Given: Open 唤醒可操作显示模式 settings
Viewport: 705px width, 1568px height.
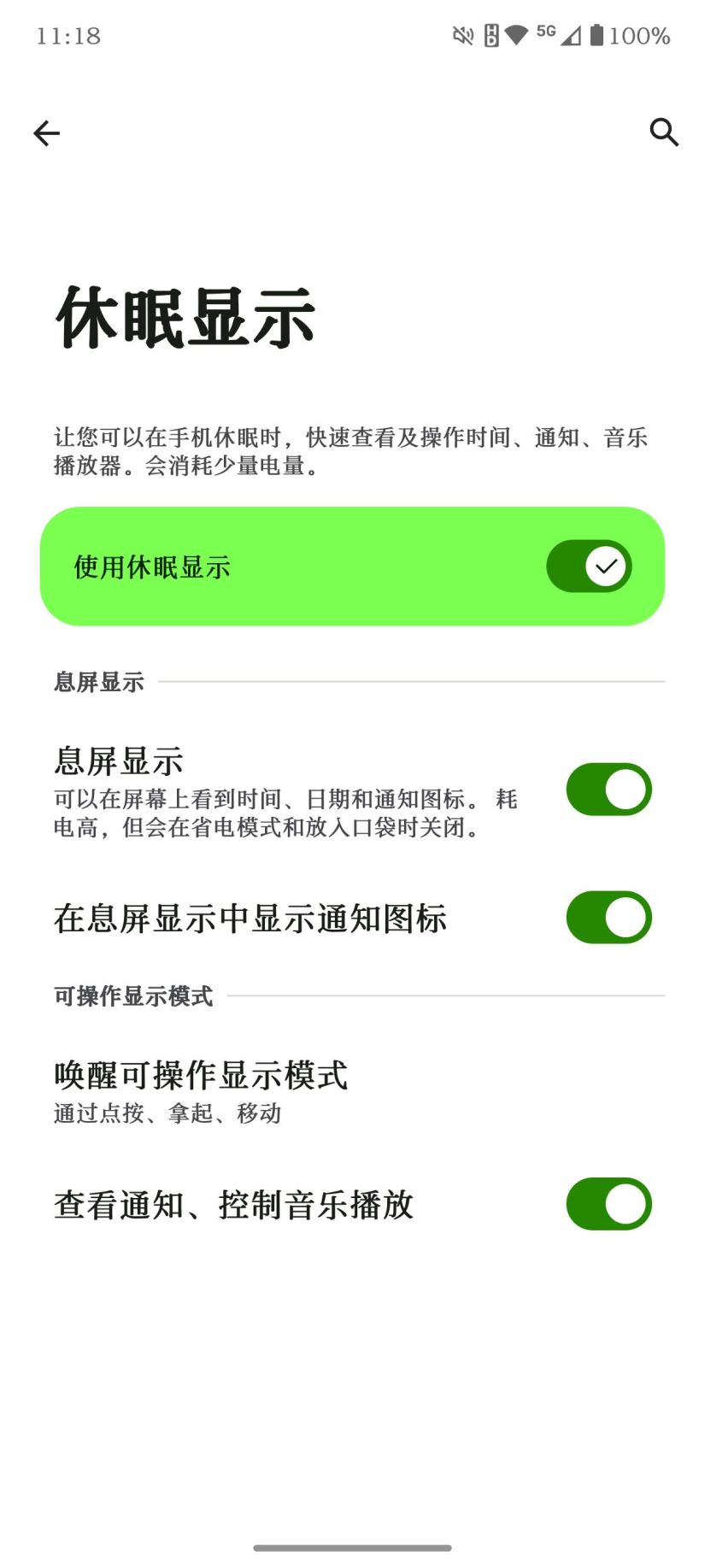Looking at the screenshot, I should tap(201, 1090).
